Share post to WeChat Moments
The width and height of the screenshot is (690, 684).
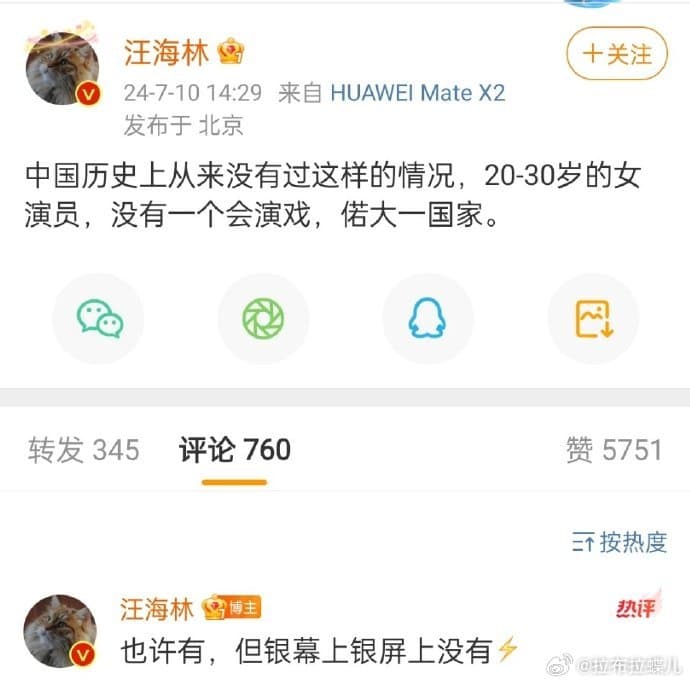263,318
